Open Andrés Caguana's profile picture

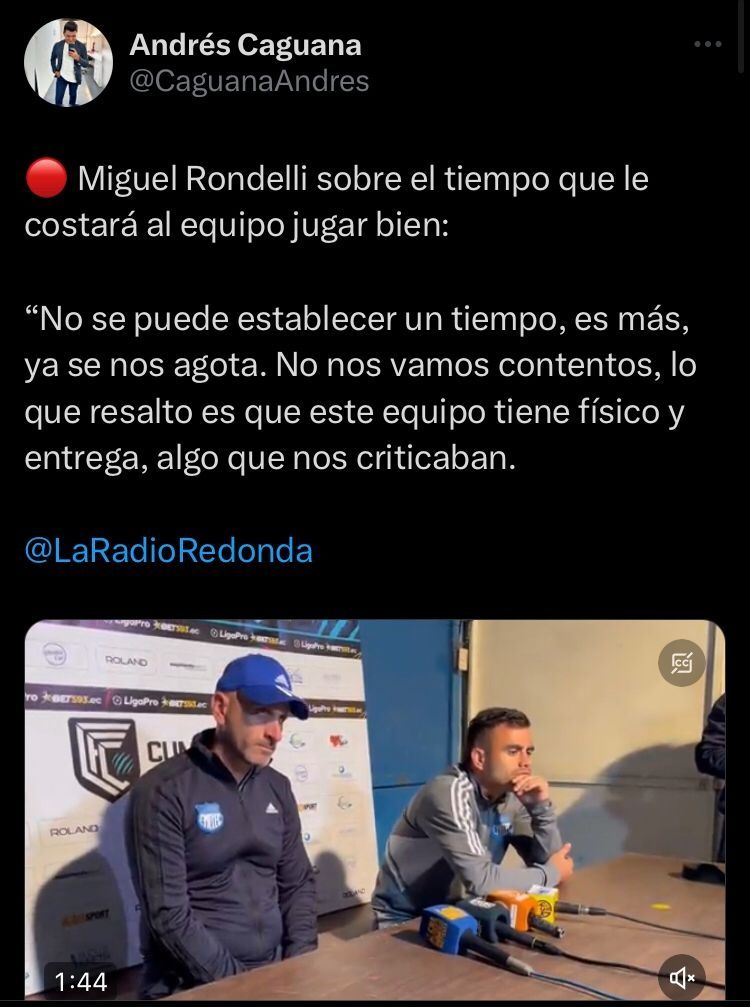68,62
